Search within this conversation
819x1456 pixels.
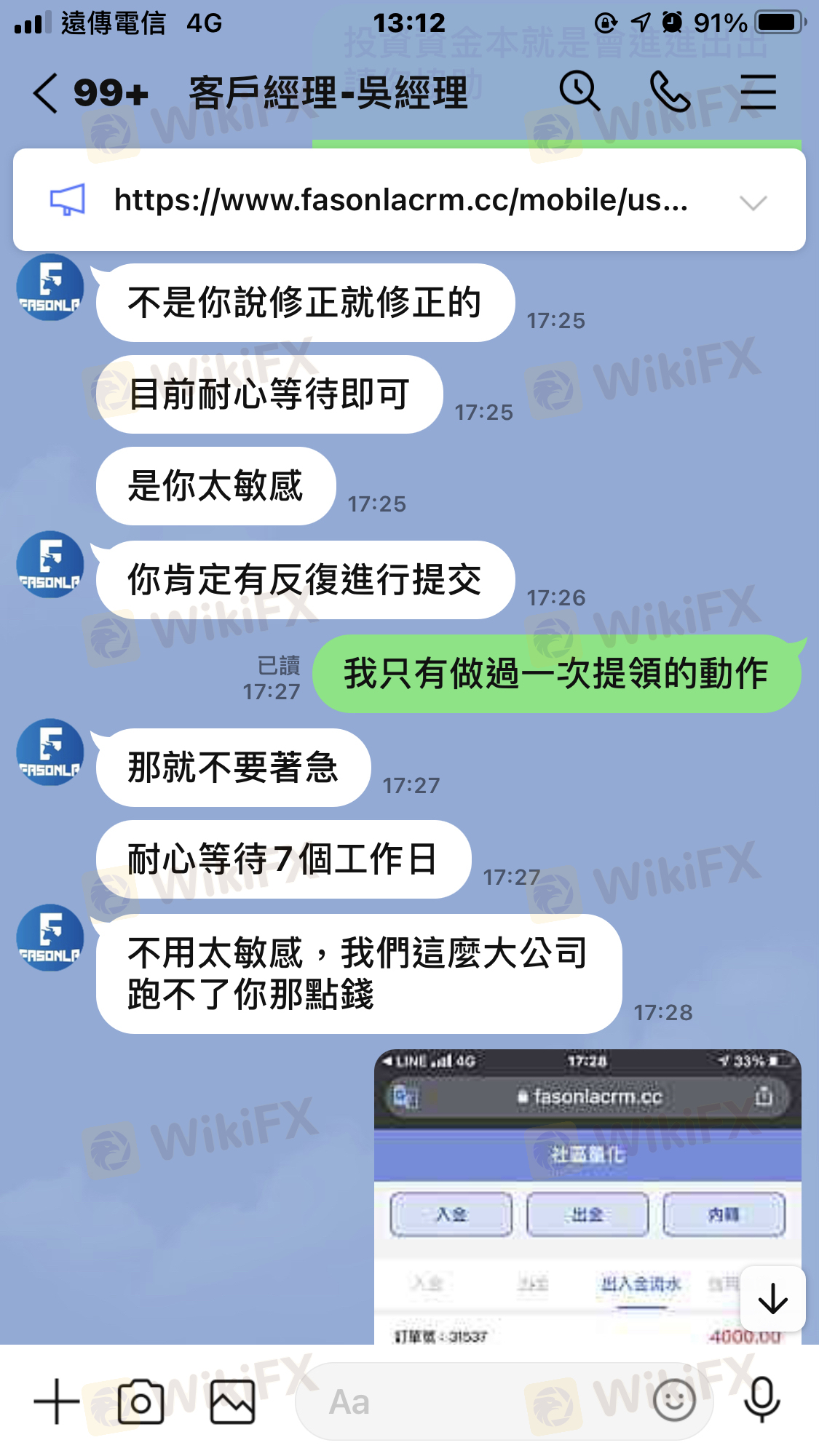point(579,92)
